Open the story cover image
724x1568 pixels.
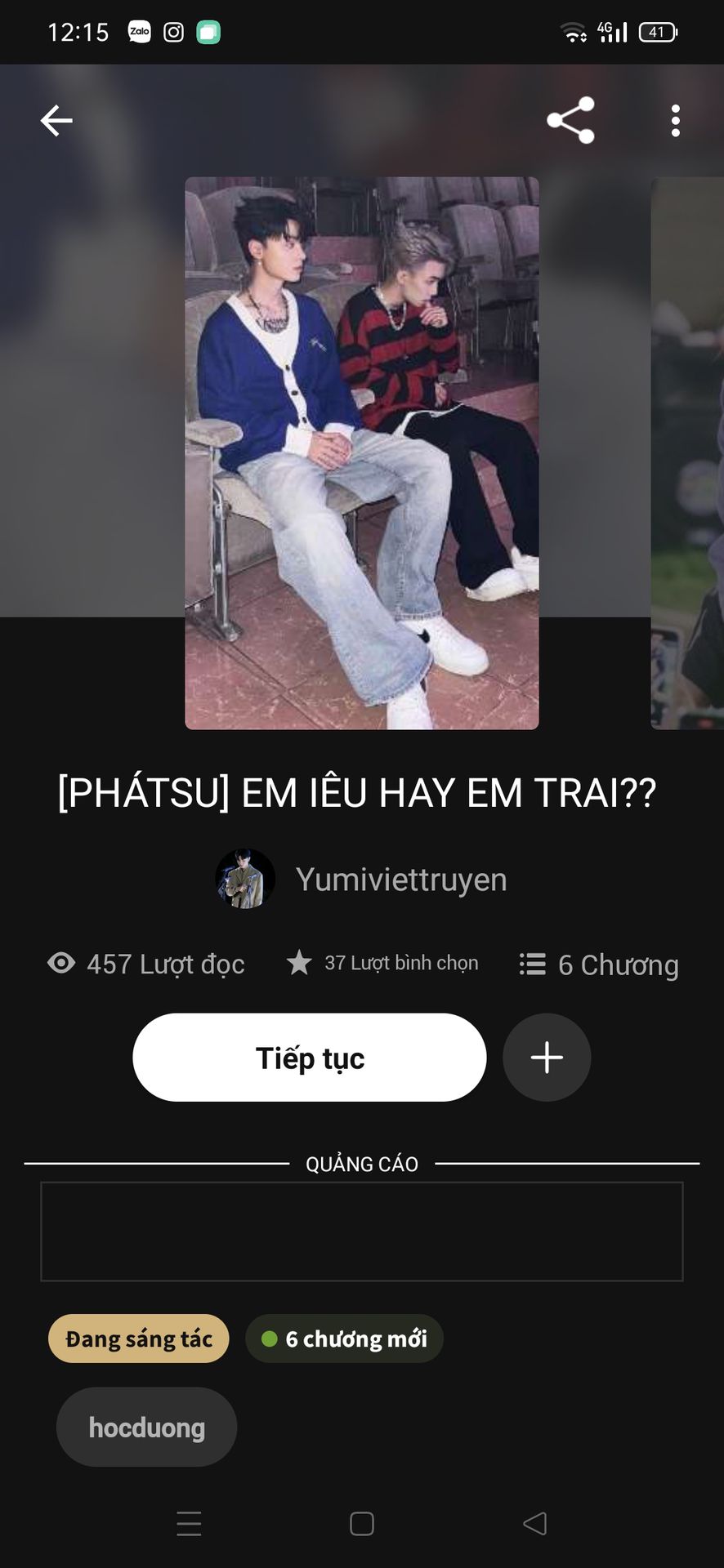[x=362, y=453]
